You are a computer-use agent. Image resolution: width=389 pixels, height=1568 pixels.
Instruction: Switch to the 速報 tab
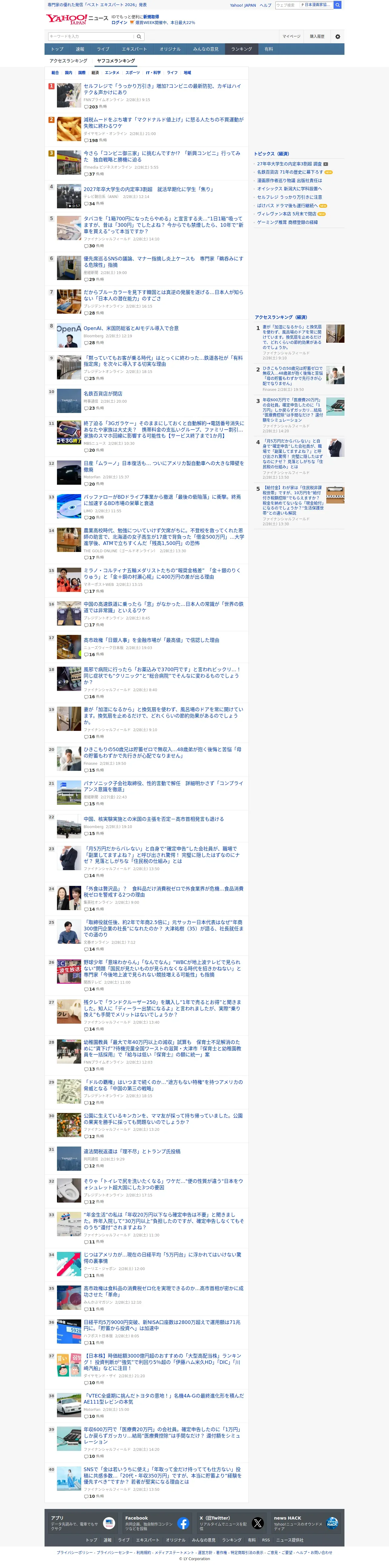(80, 49)
